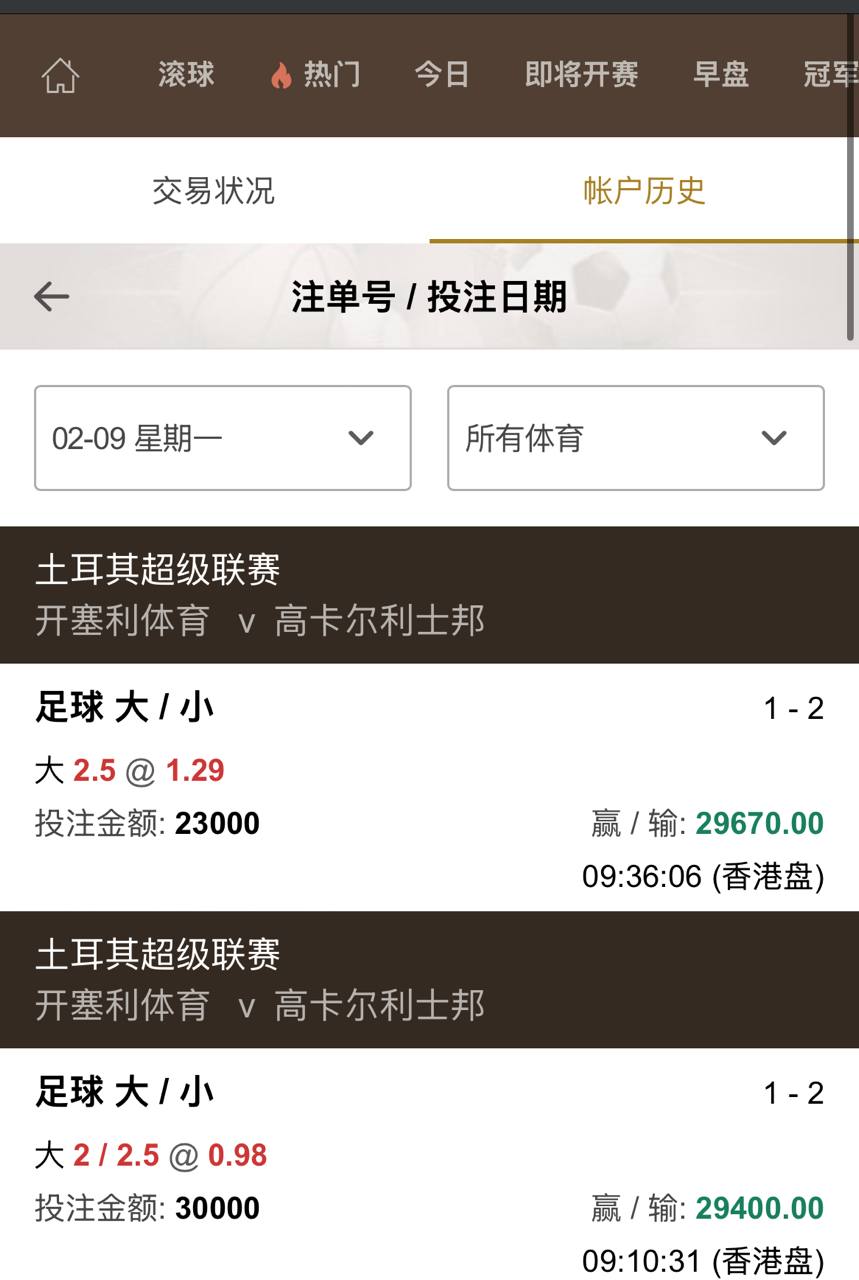
Task: Switch to the 热门 section
Action: click(315, 75)
